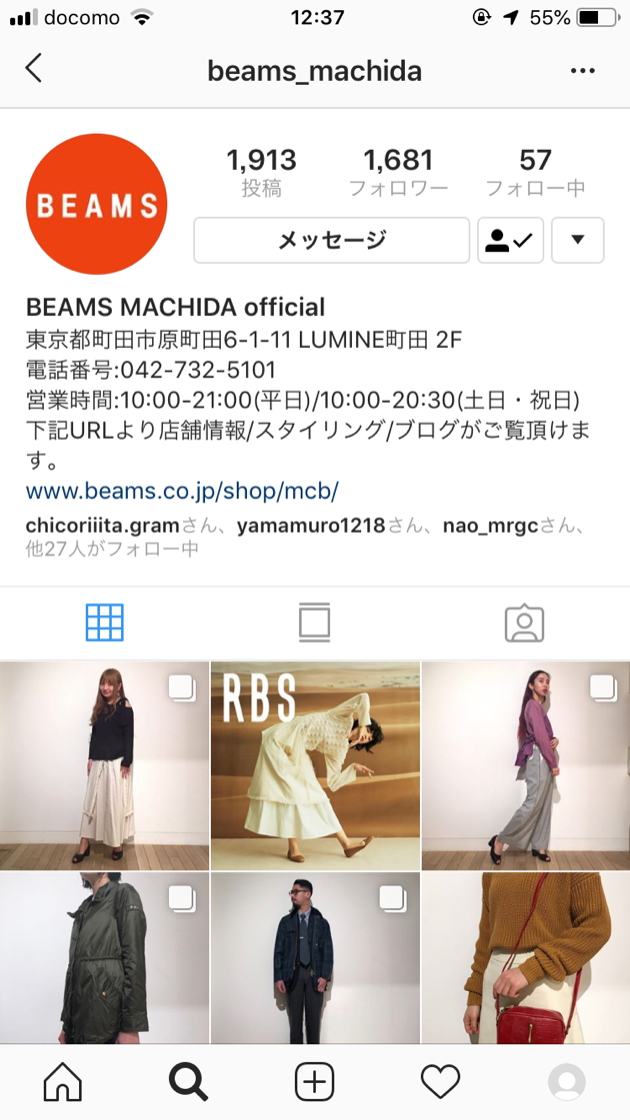
Task: Open the three-dot overflow menu
Action: point(582,71)
